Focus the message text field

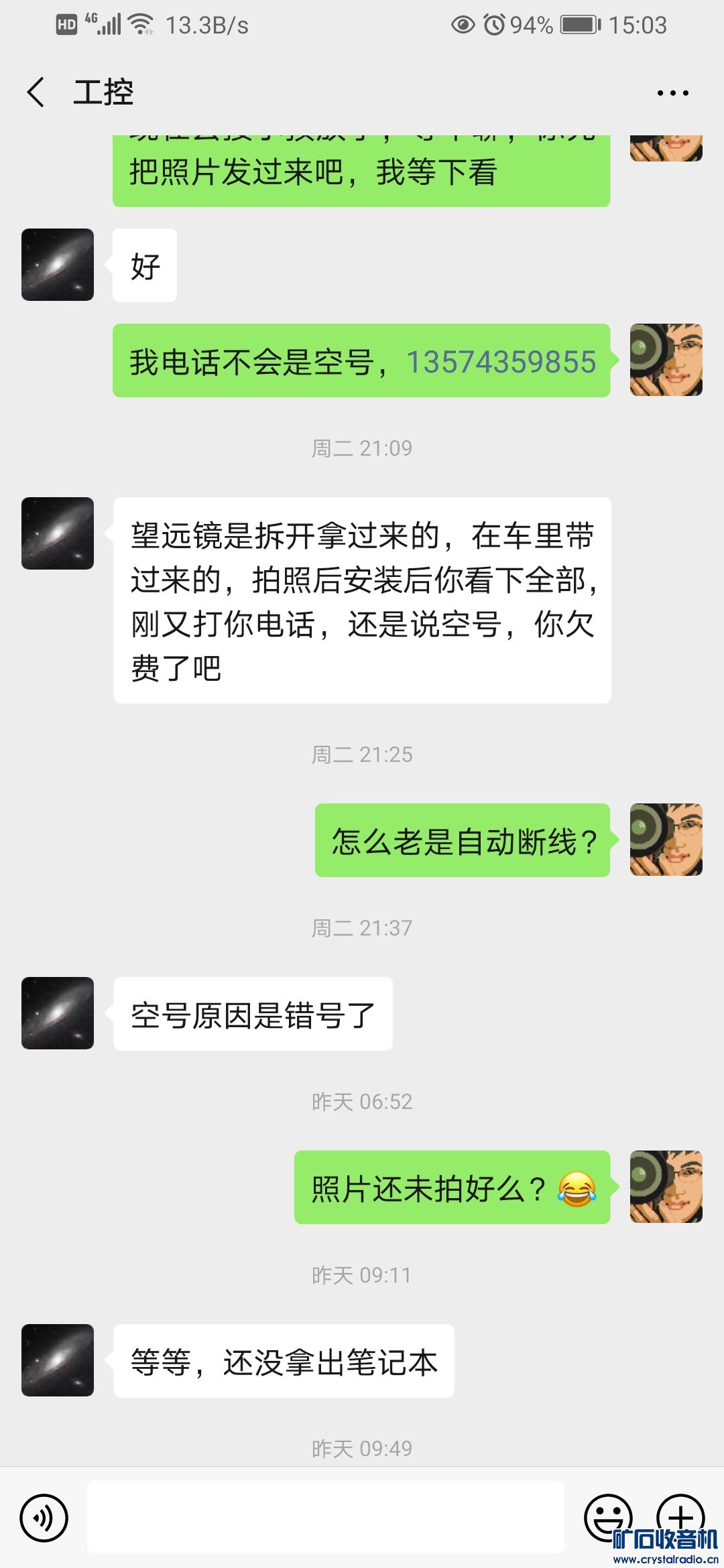pyautogui.click(x=326, y=1518)
